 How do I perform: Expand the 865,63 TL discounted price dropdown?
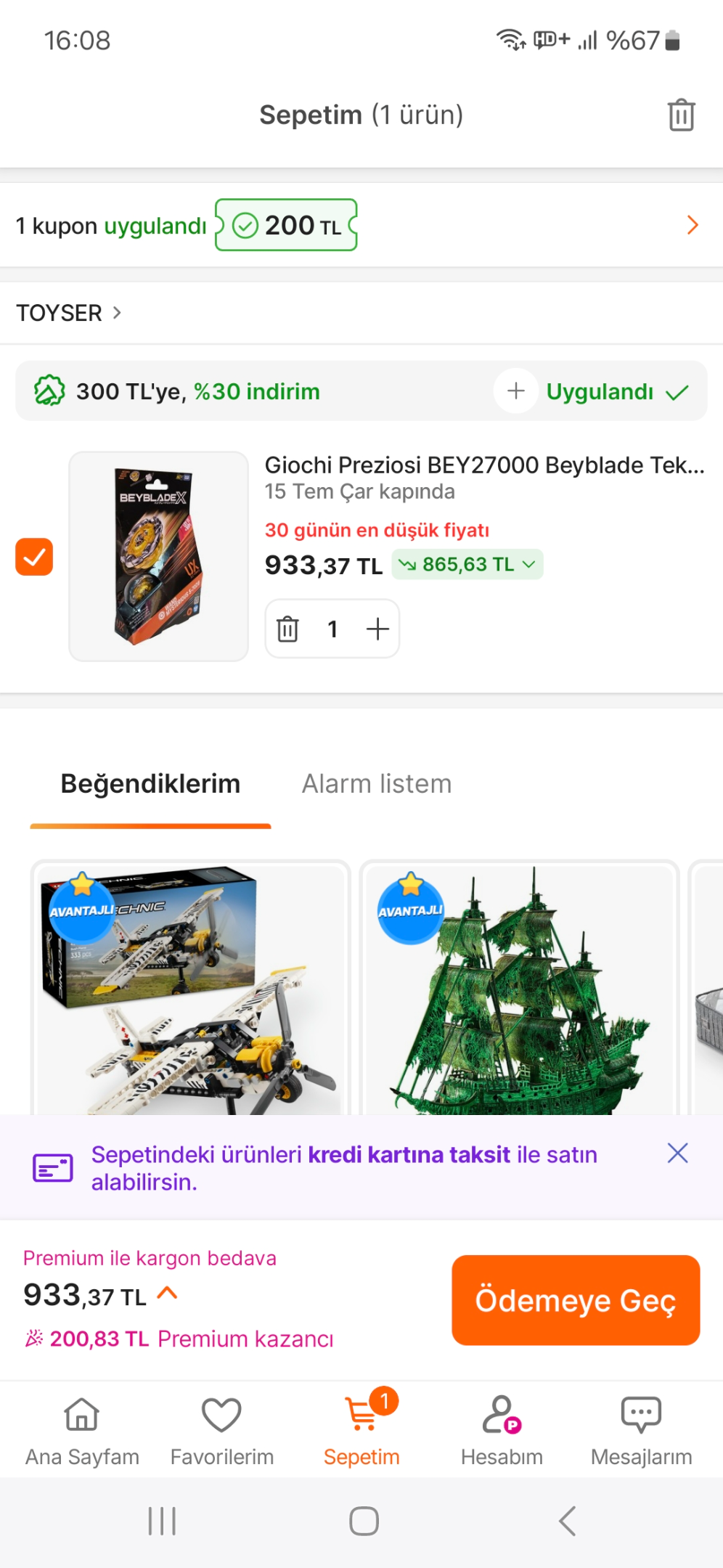tap(467, 564)
